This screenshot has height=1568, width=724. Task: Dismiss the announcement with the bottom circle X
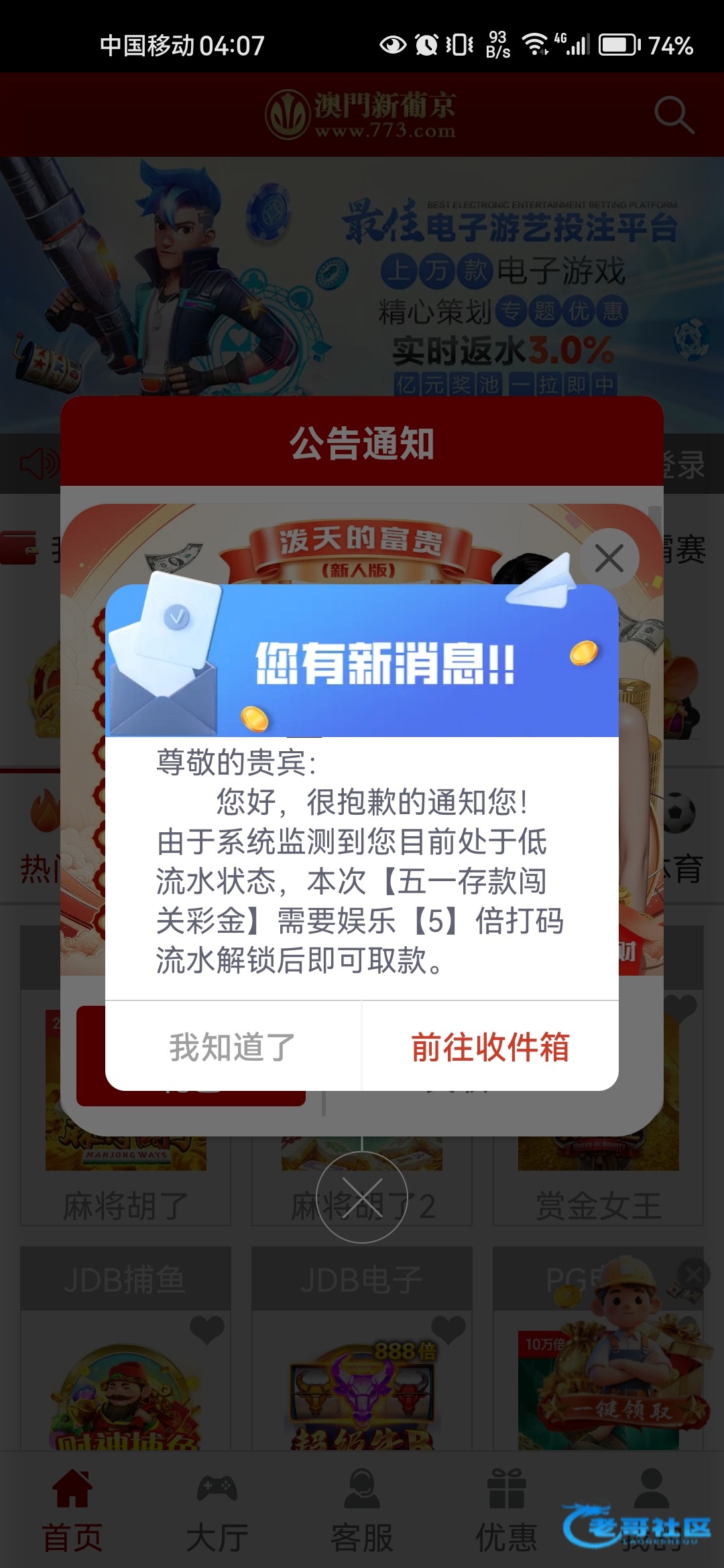pyautogui.click(x=362, y=1197)
